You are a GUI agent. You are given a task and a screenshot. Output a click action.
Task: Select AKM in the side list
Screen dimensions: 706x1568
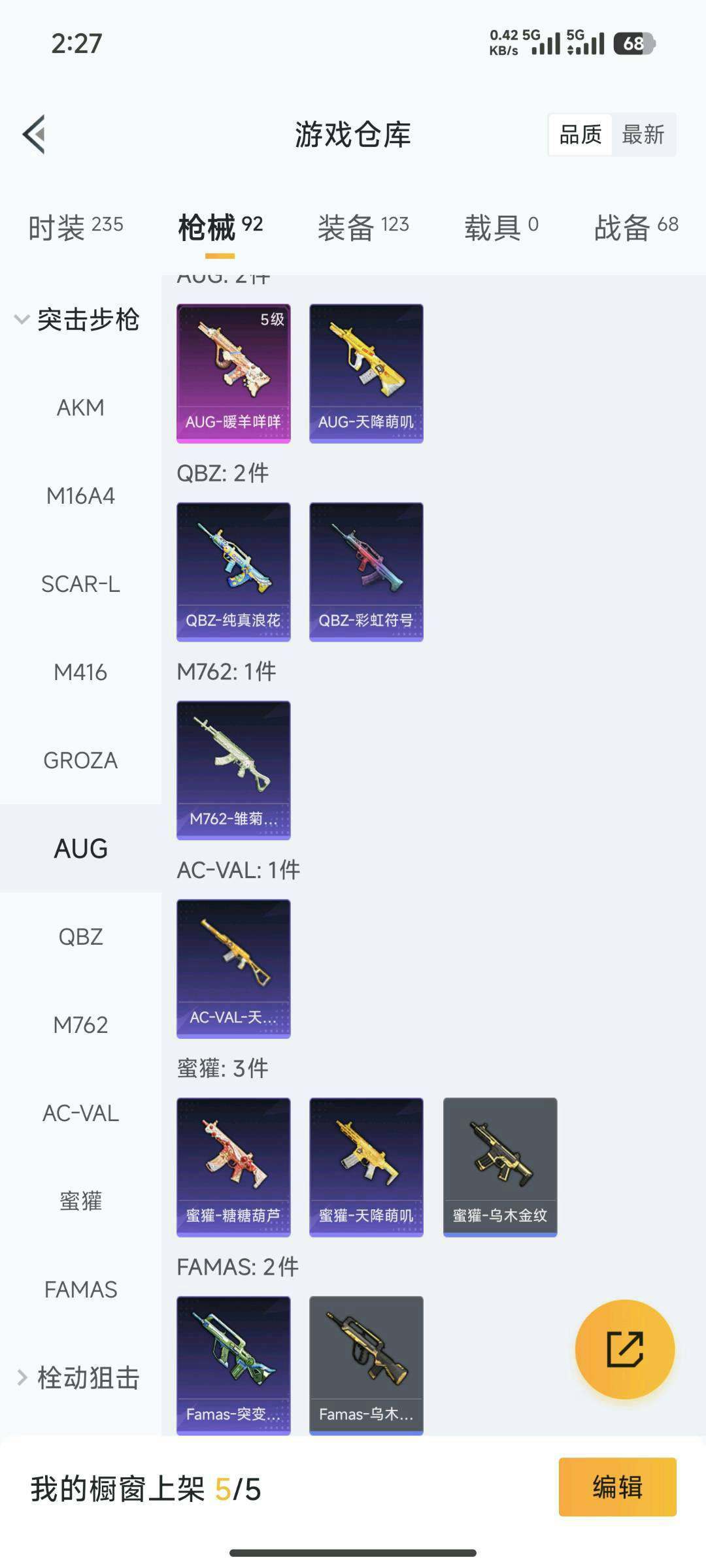(80, 408)
